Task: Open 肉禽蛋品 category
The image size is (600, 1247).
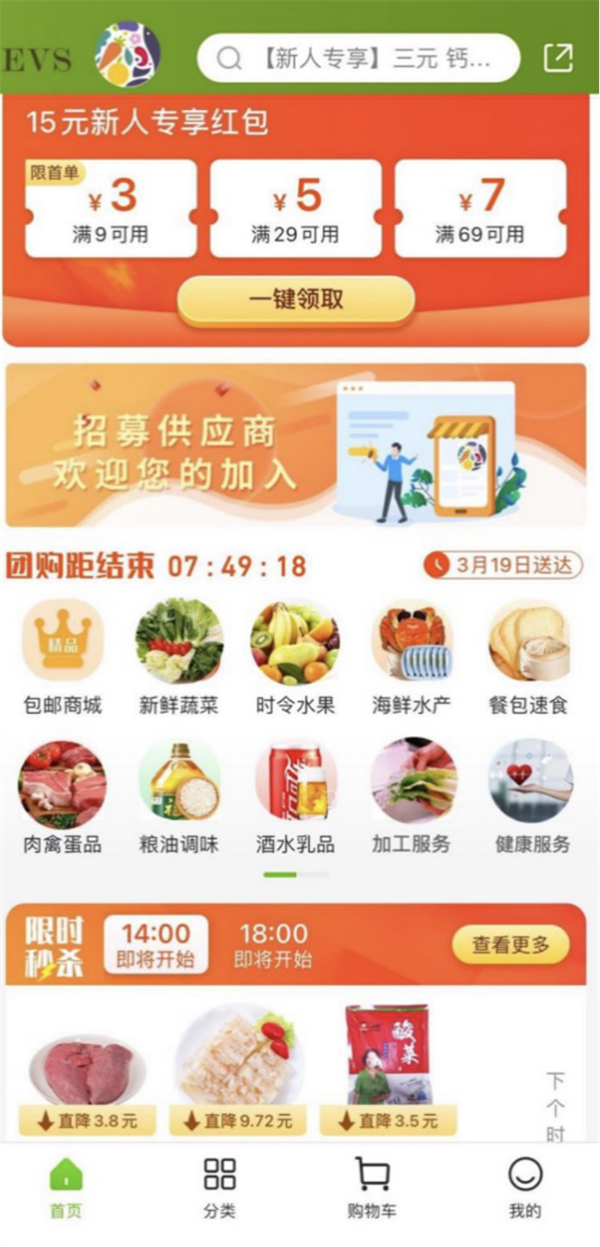Action: [x=62, y=796]
